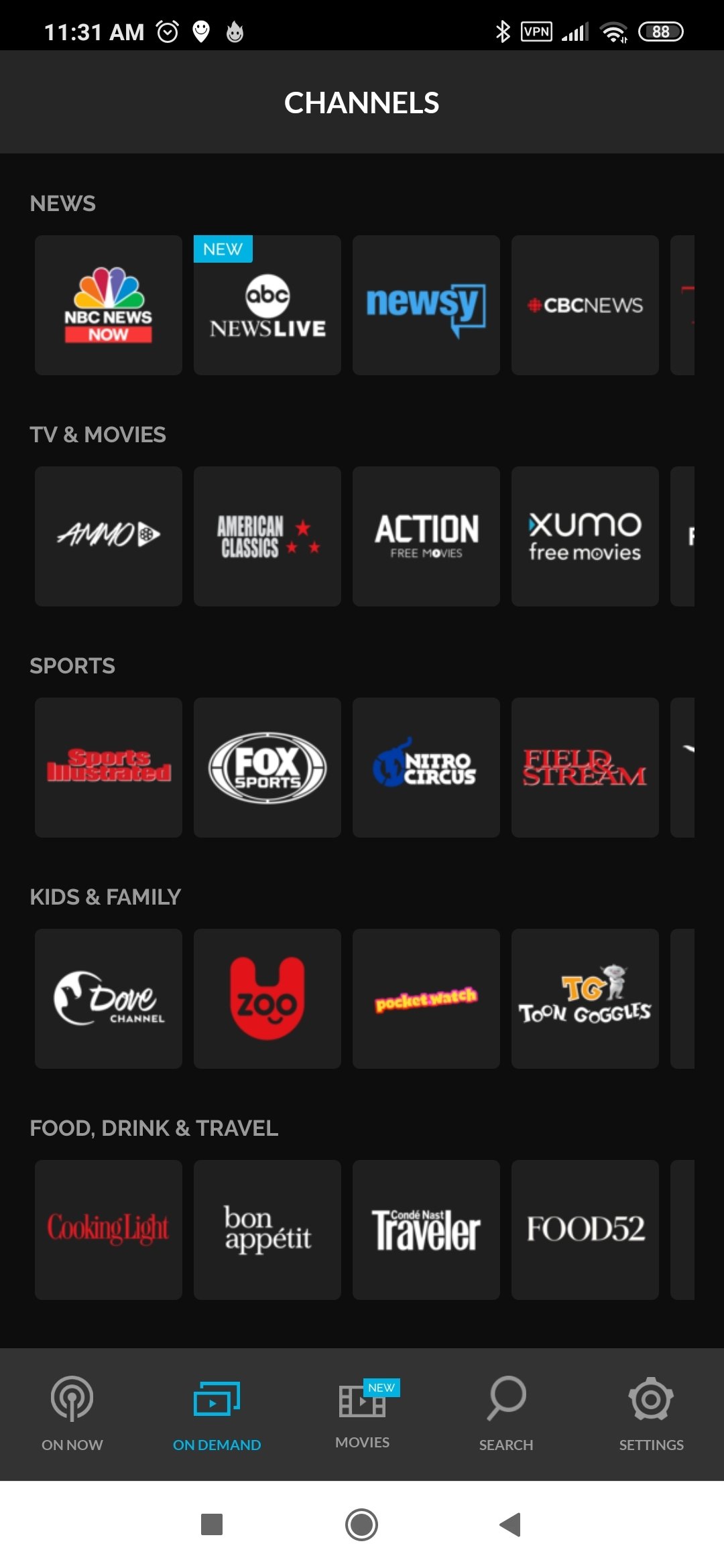Open the NBC News Now channel

click(108, 305)
